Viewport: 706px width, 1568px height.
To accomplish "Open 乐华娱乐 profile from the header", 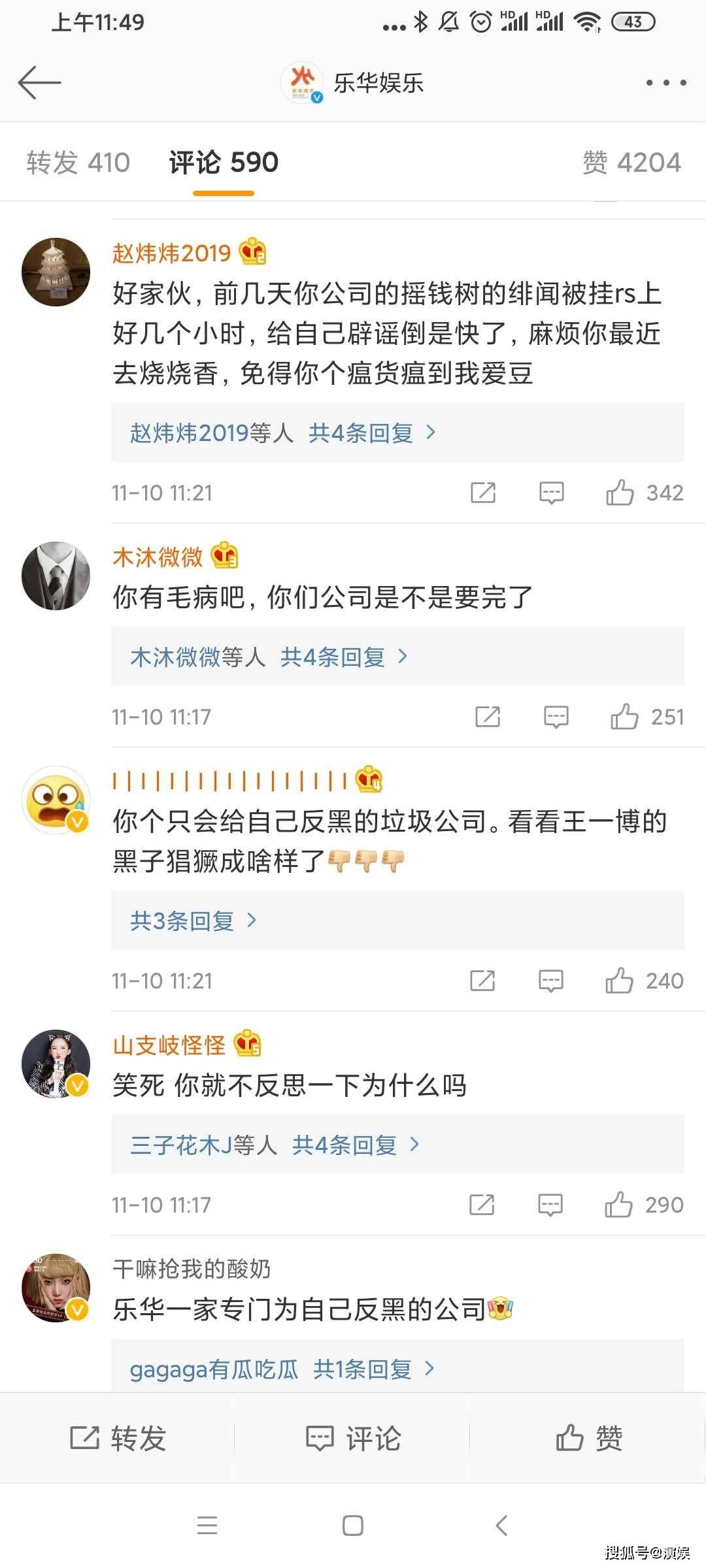I will (x=353, y=83).
